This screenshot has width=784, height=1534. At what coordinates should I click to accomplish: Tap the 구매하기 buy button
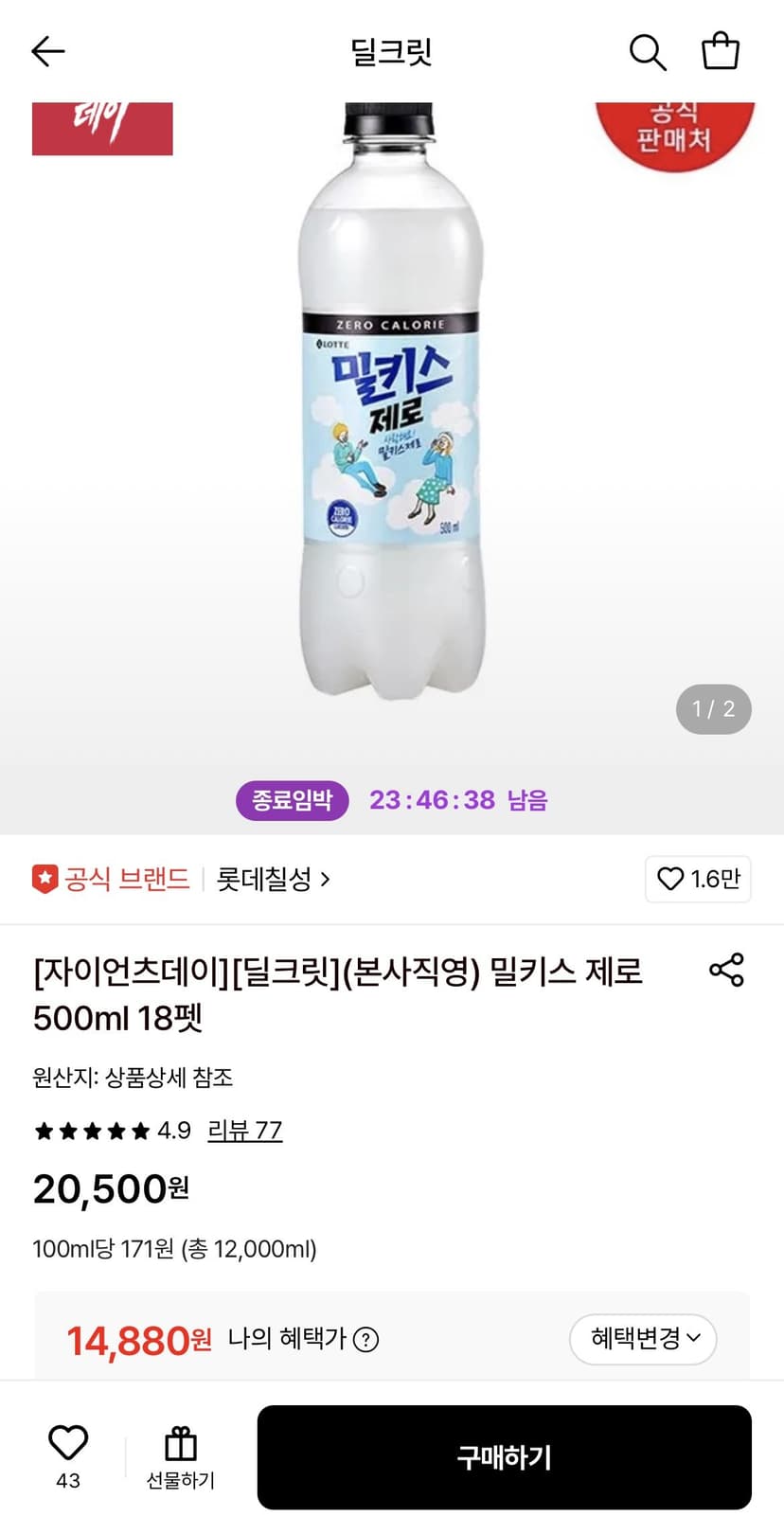coord(505,1457)
